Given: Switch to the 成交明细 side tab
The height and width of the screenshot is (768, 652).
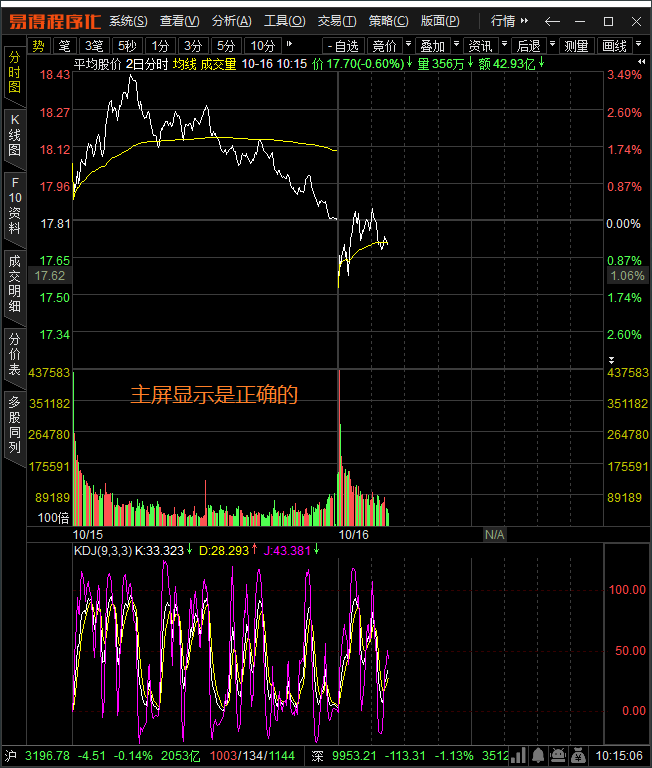Looking at the screenshot, I should pyautogui.click(x=14, y=283).
